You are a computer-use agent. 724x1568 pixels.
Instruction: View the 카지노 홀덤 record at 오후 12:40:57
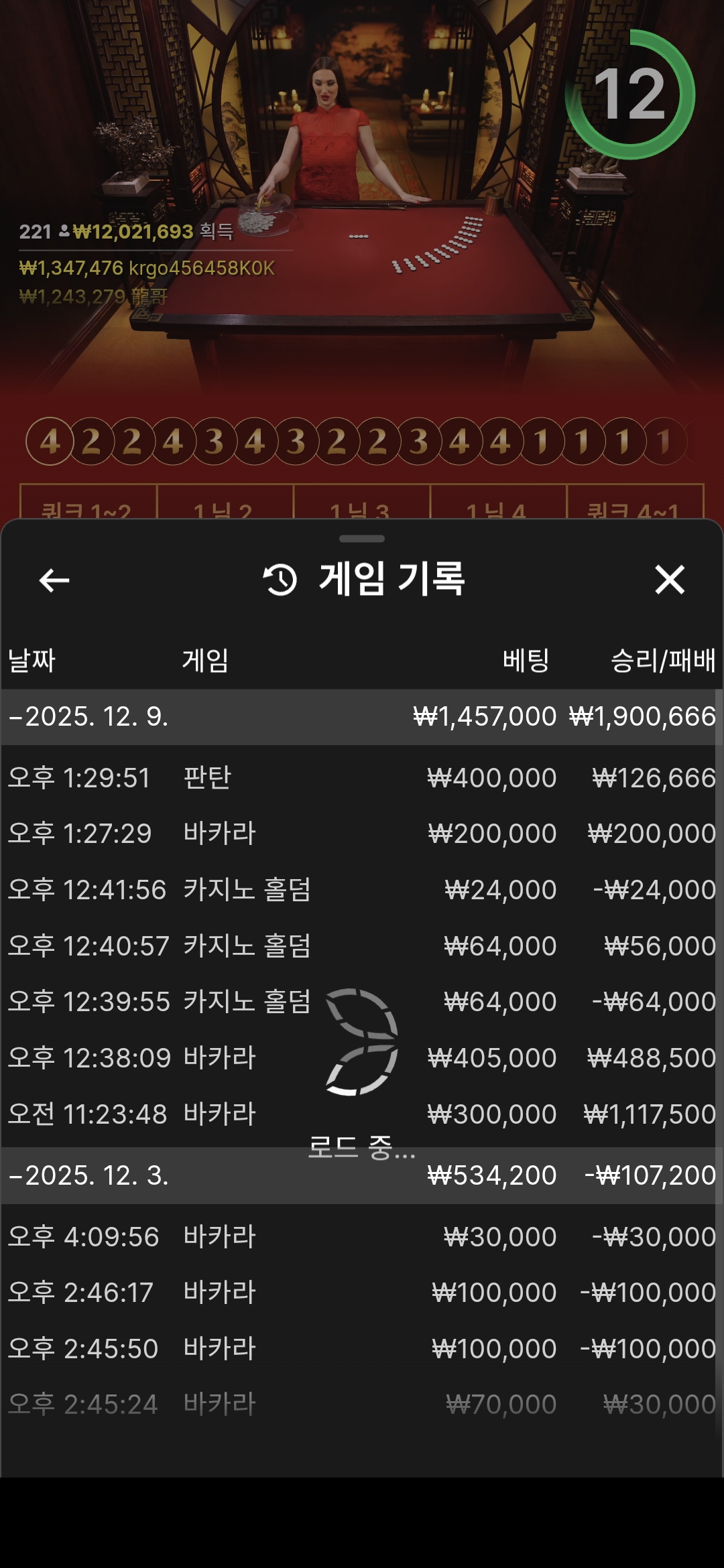point(362,946)
